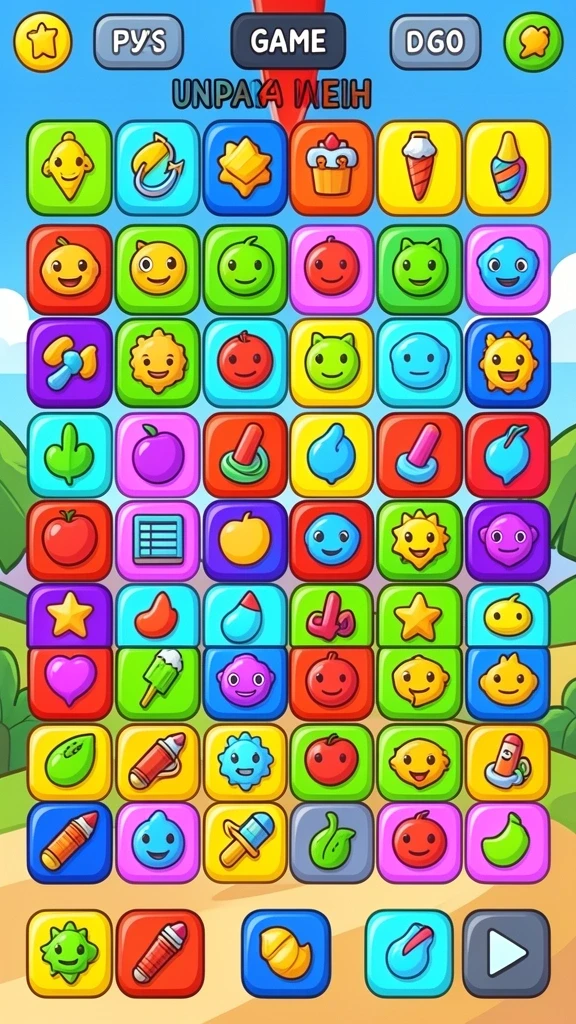Select the red ice cream cone tile
The height and width of the screenshot is (1024, 576).
coord(419,168)
